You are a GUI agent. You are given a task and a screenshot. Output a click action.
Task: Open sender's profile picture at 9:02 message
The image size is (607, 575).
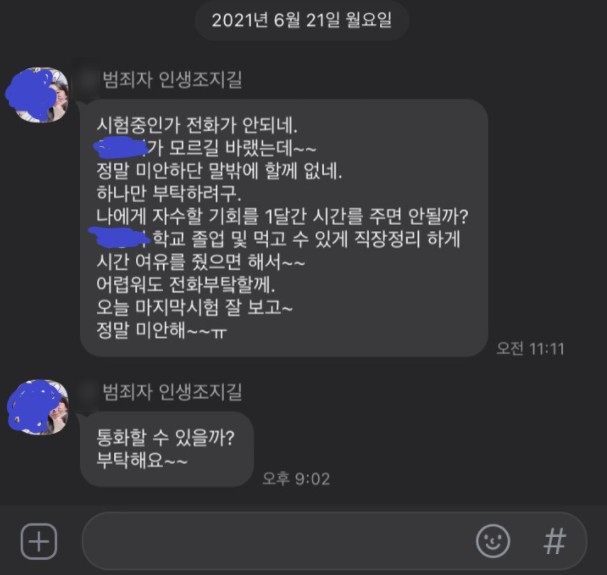click(39, 405)
